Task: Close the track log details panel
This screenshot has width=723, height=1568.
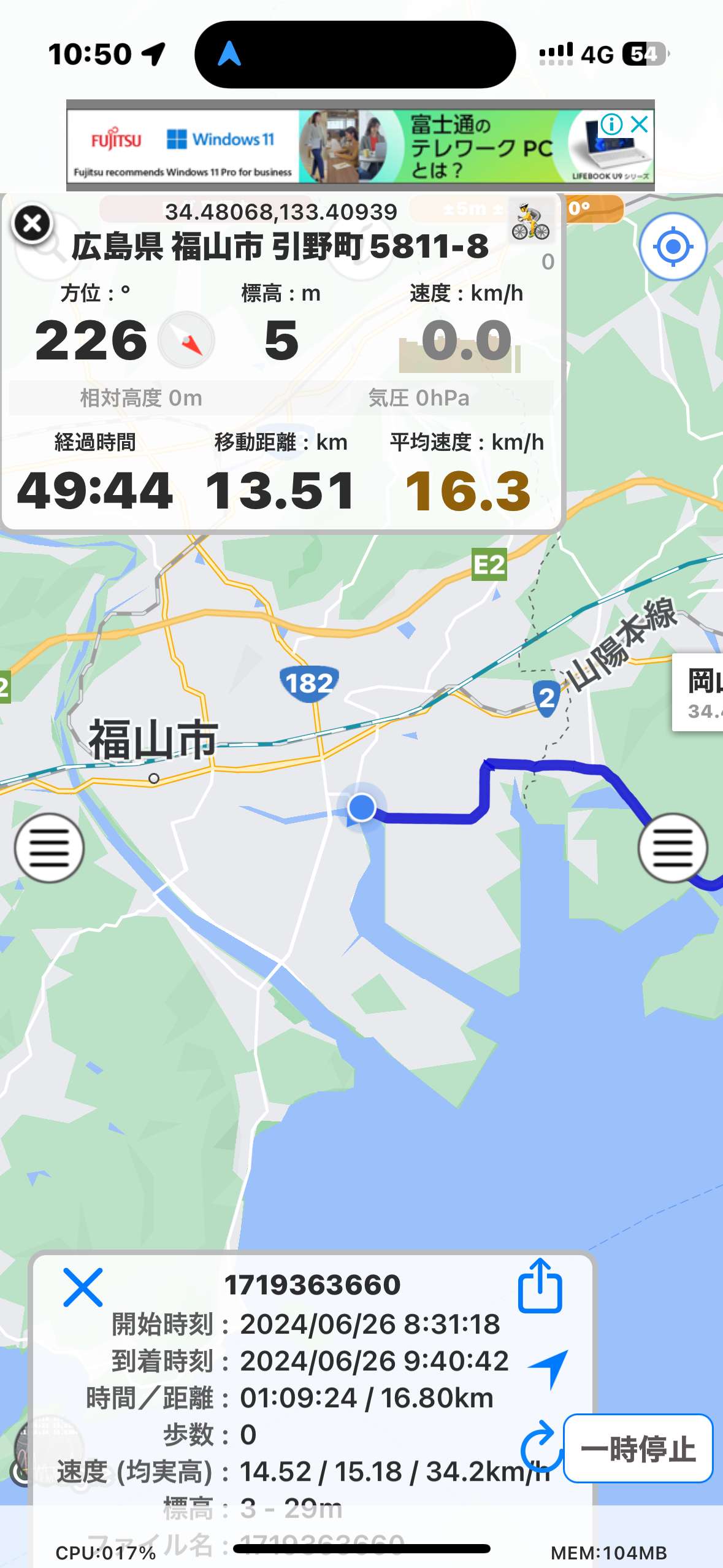Action: click(x=83, y=1288)
